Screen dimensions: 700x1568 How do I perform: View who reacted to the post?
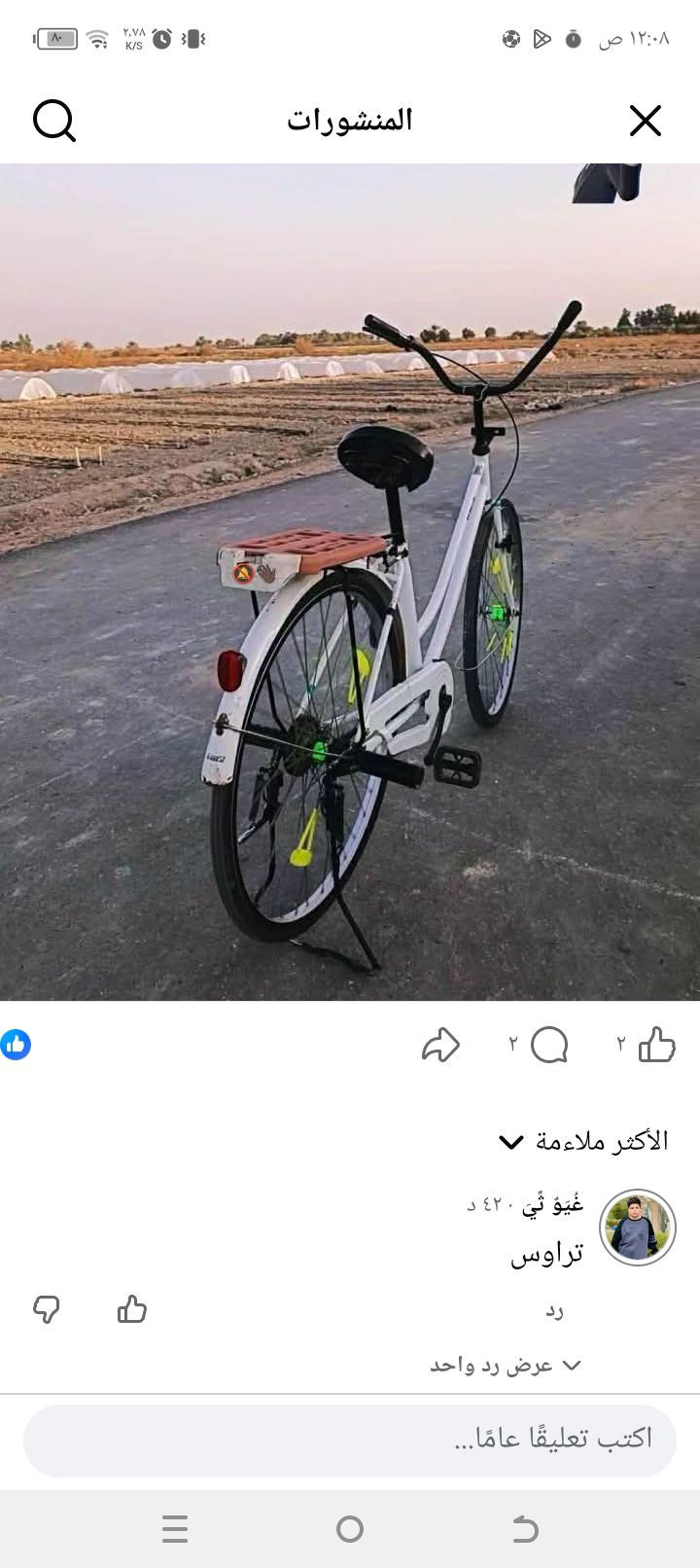[x=16, y=1045]
